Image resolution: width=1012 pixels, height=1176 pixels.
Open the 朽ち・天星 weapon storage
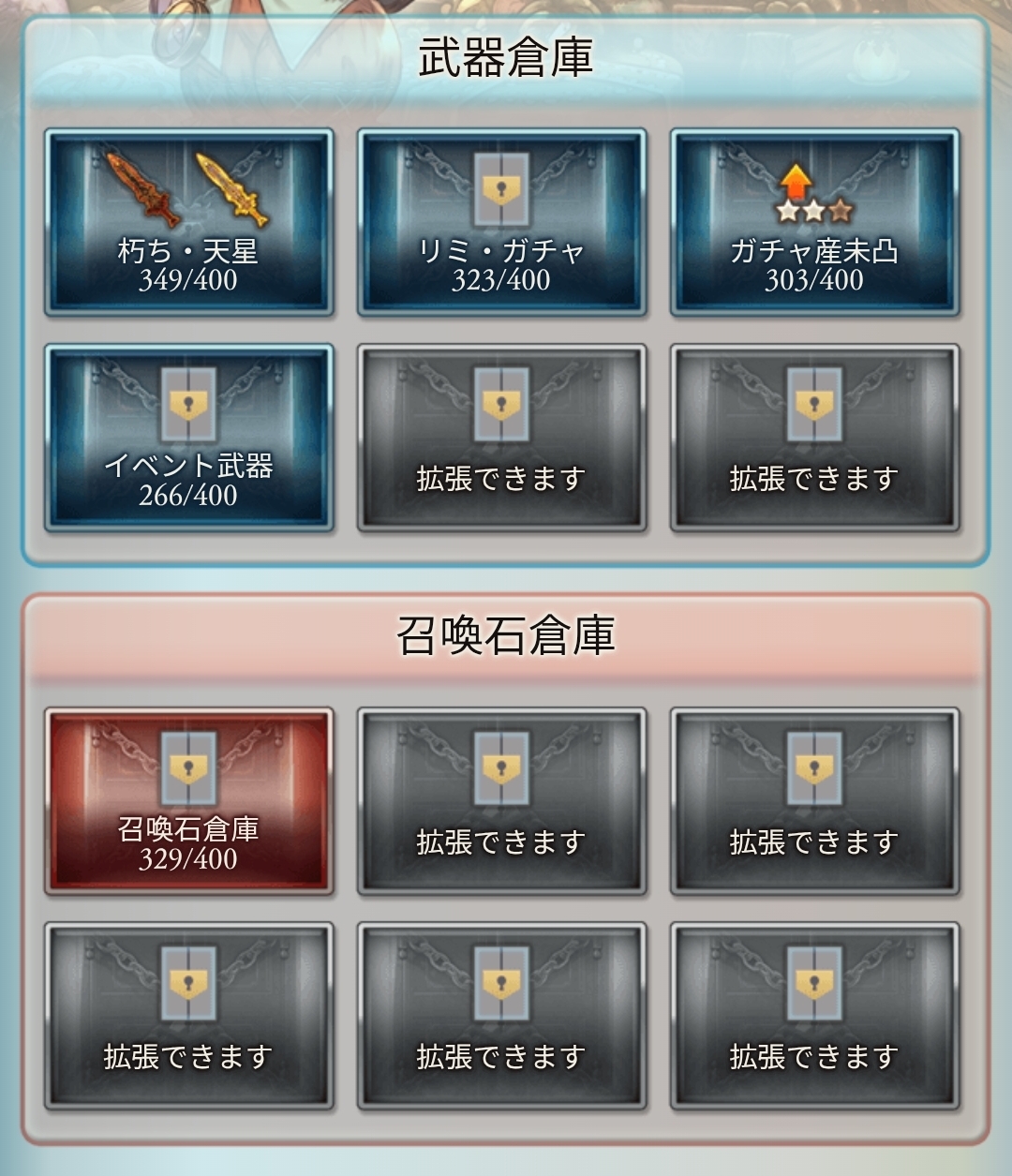(x=188, y=222)
